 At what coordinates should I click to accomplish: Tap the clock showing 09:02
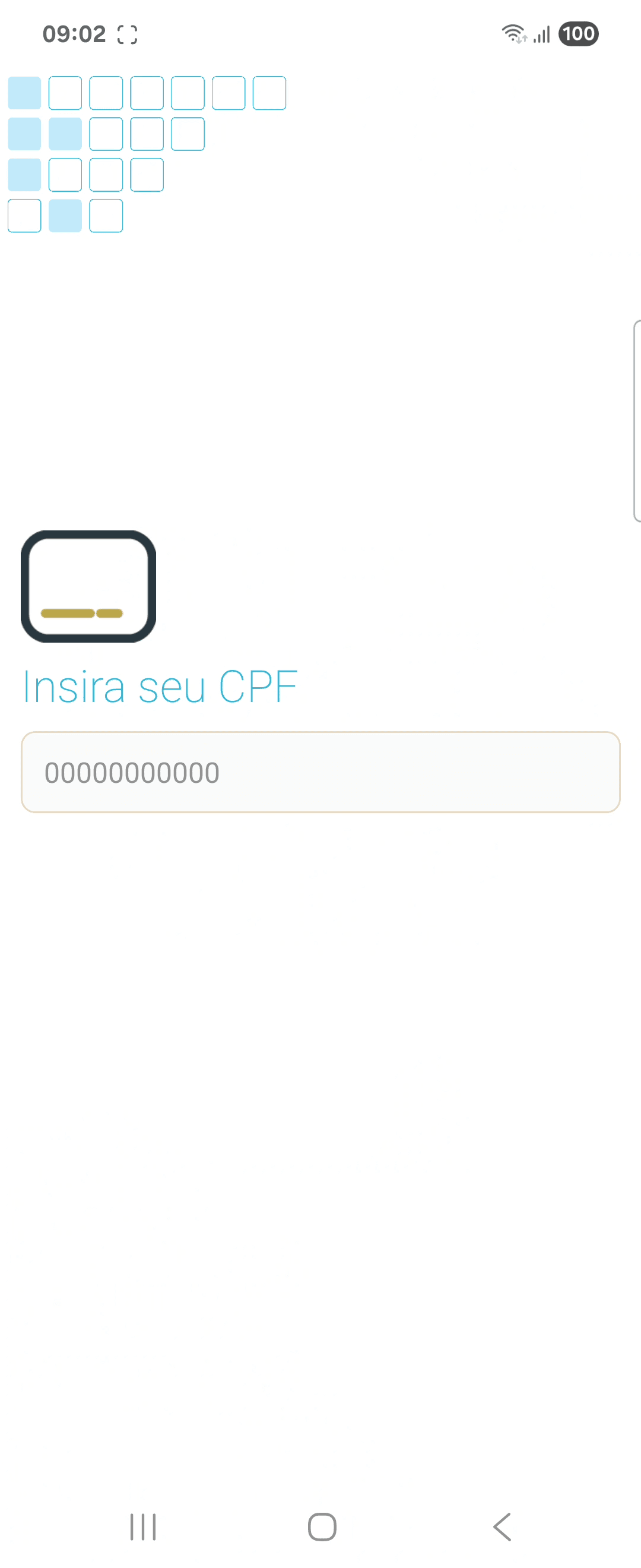74,33
